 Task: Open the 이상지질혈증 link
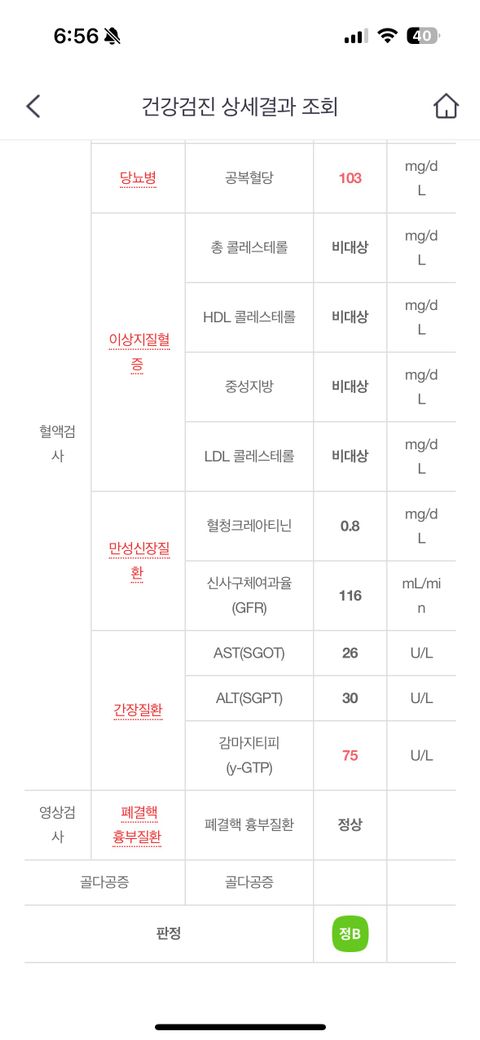(x=138, y=352)
